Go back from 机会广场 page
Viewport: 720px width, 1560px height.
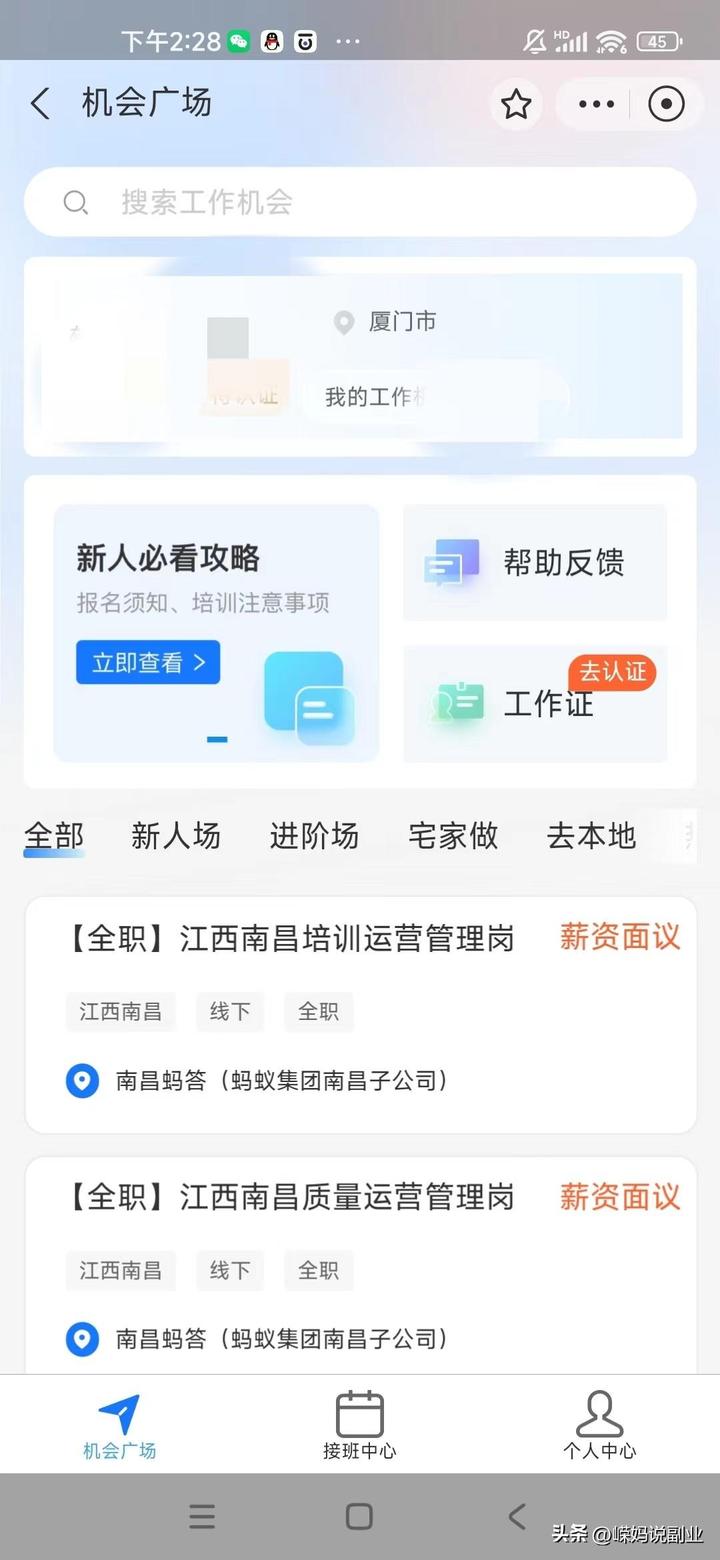point(40,103)
